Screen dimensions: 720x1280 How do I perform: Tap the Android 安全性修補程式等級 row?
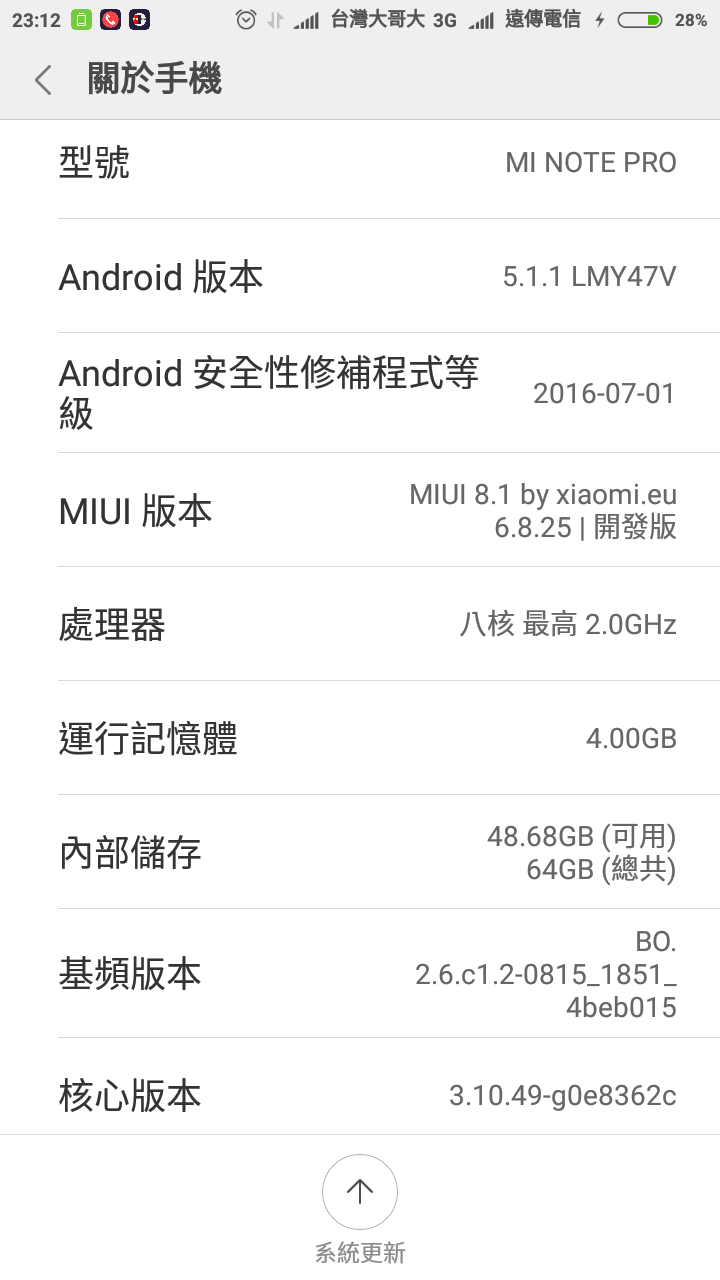click(x=360, y=393)
